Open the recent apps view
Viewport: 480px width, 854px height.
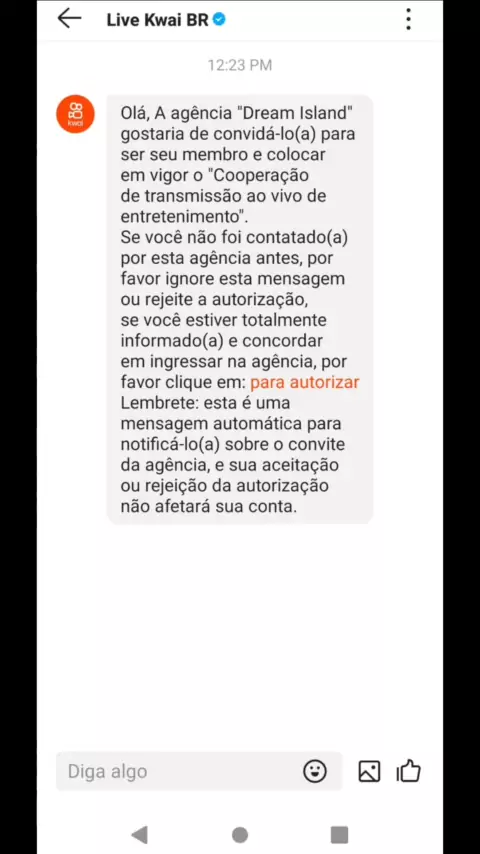pyautogui.click(x=339, y=835)
